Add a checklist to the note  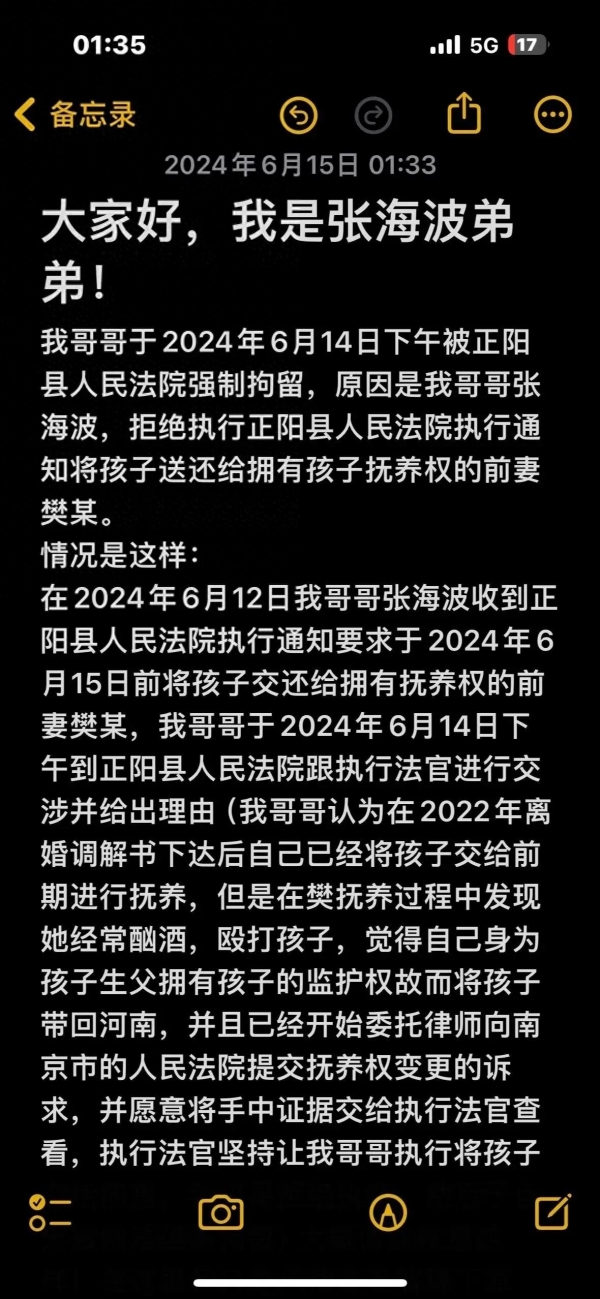pos(50,1212)
